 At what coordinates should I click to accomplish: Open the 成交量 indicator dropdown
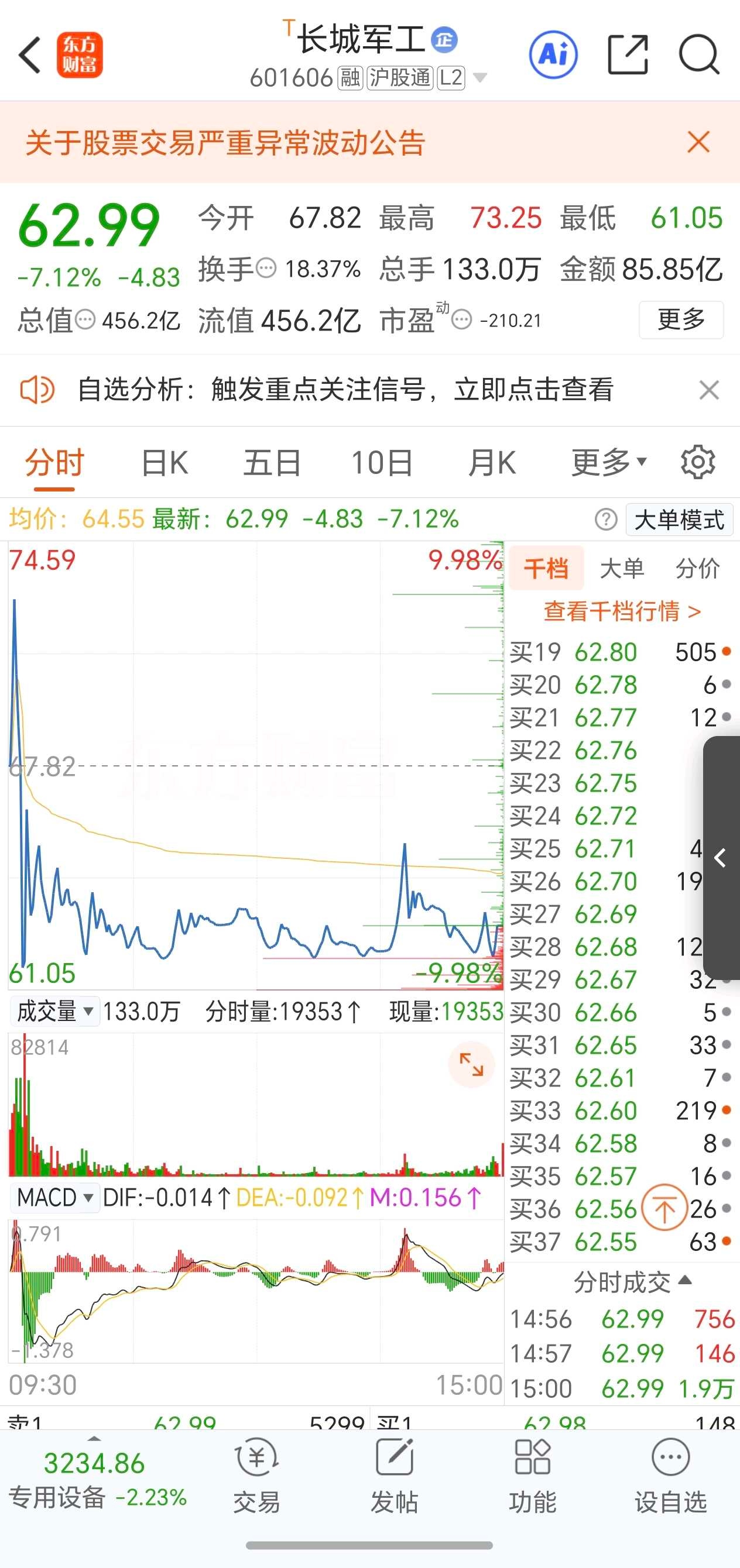[55, 1012]
